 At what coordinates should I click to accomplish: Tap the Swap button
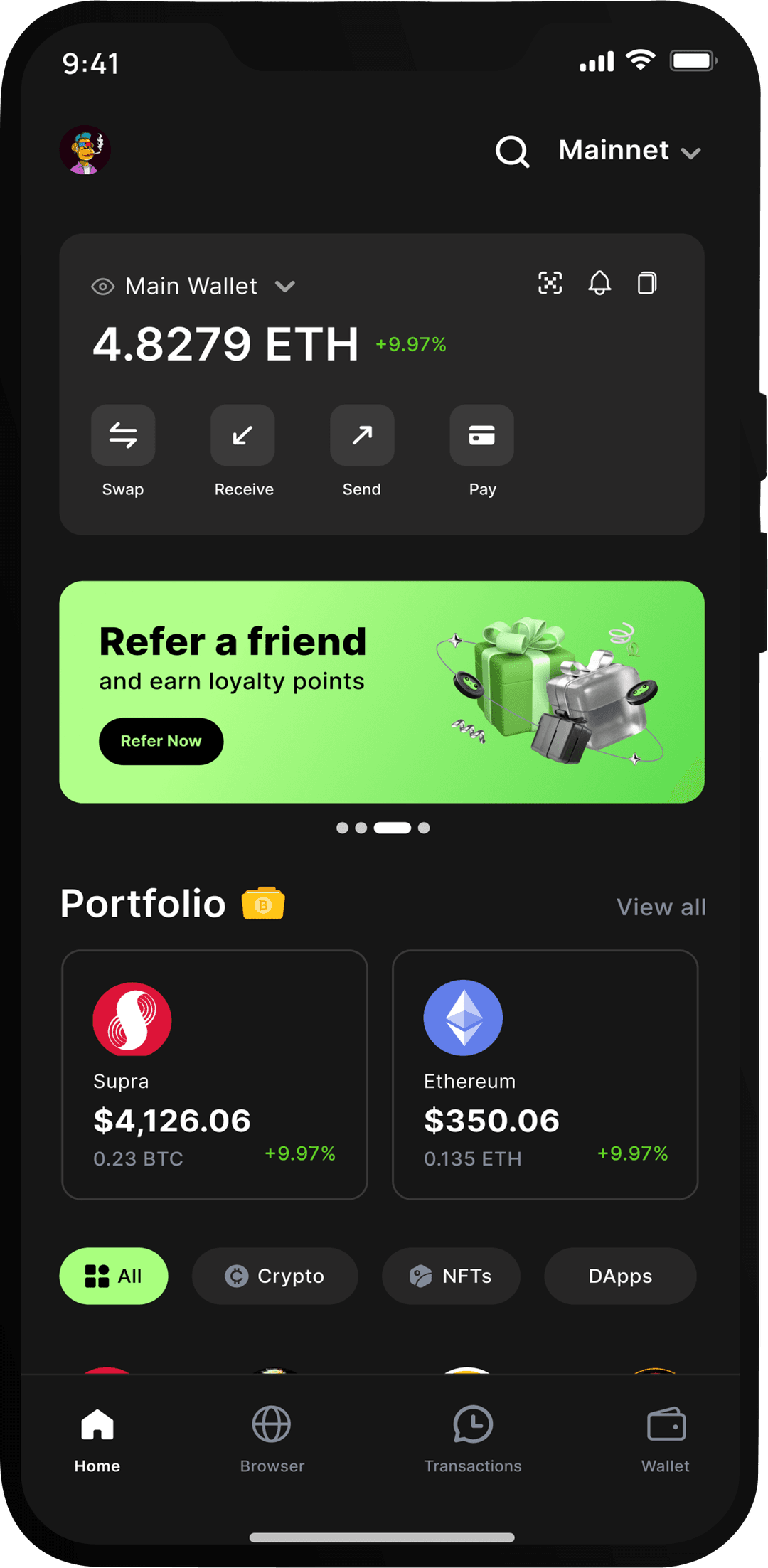coord(123,435)
